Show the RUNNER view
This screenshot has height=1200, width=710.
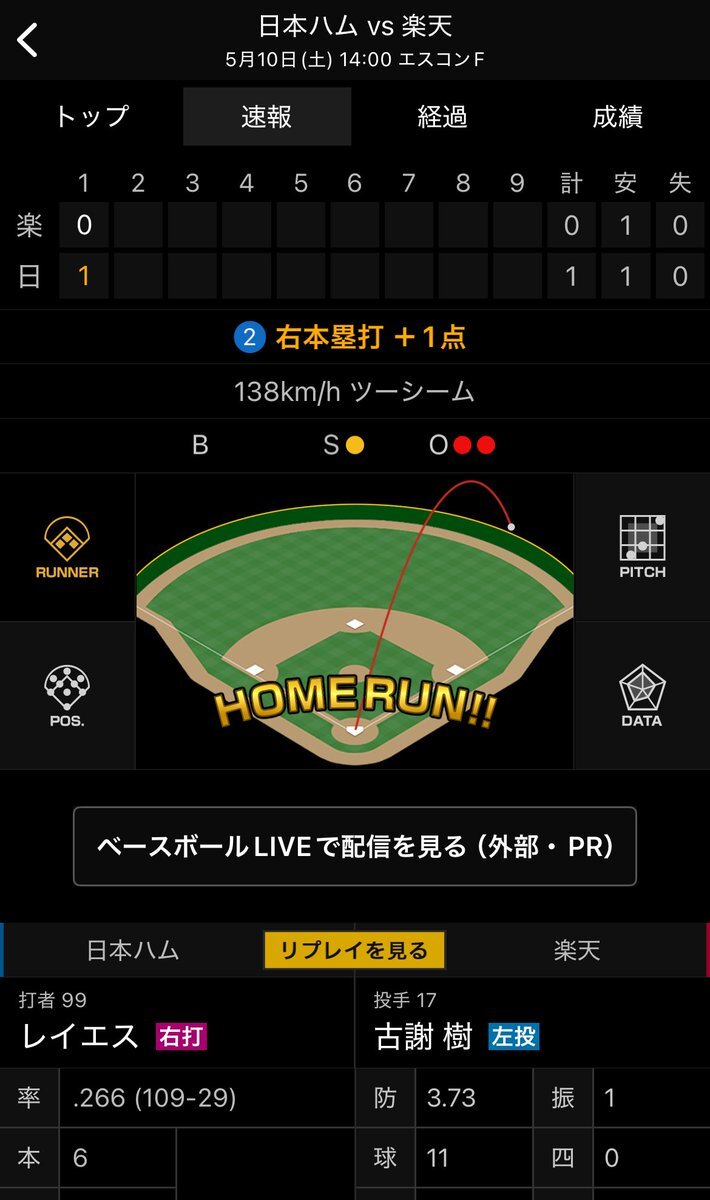(x=67, y=548)
